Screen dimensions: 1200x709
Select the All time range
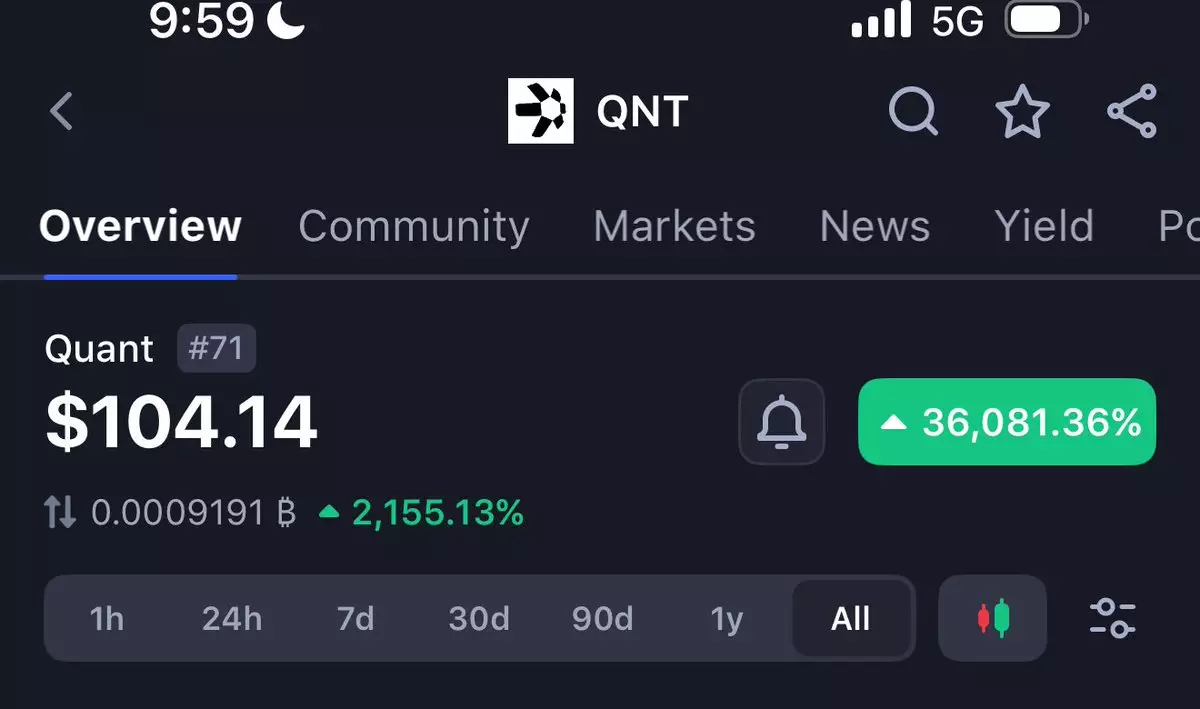point(851,619)
